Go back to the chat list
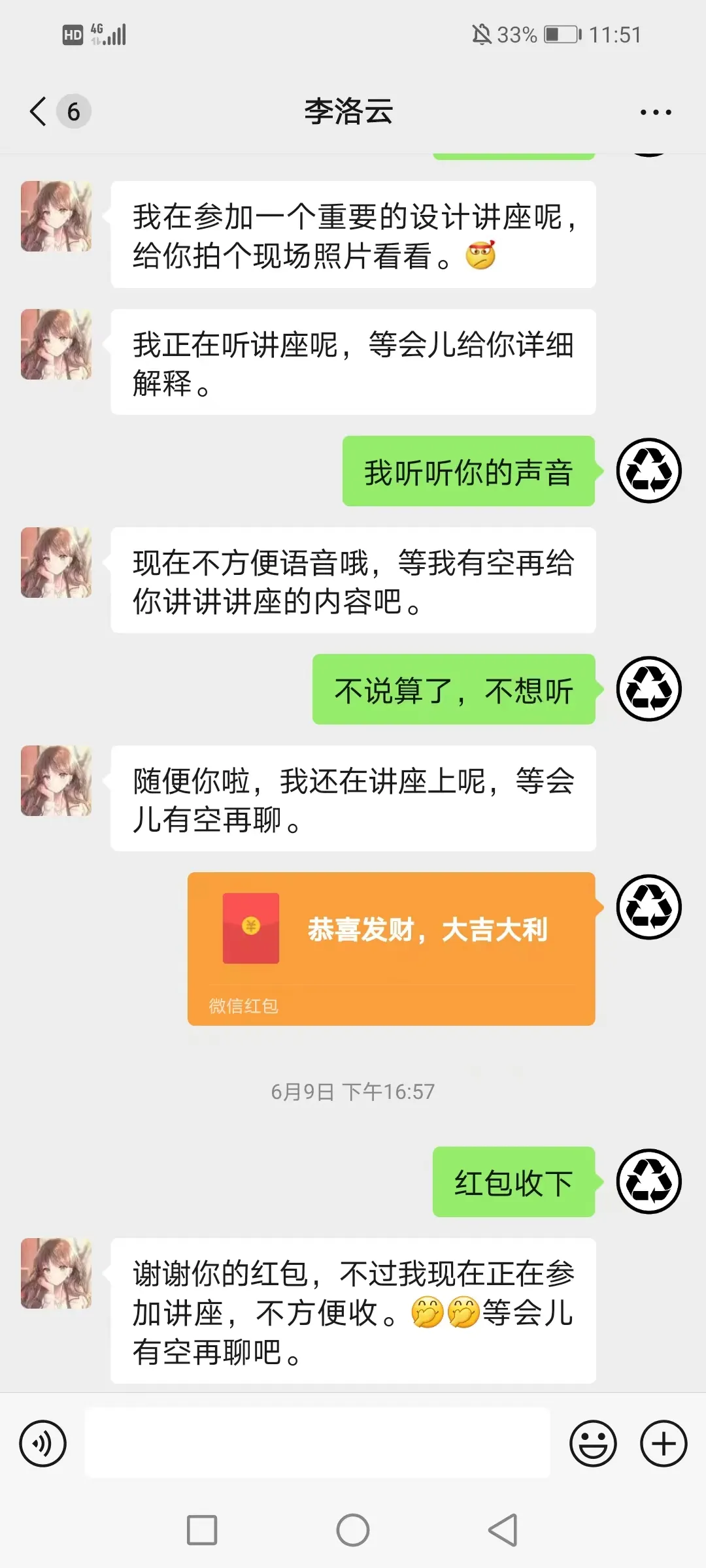The height and width of the screenshot is (1568, 706). 39,111
